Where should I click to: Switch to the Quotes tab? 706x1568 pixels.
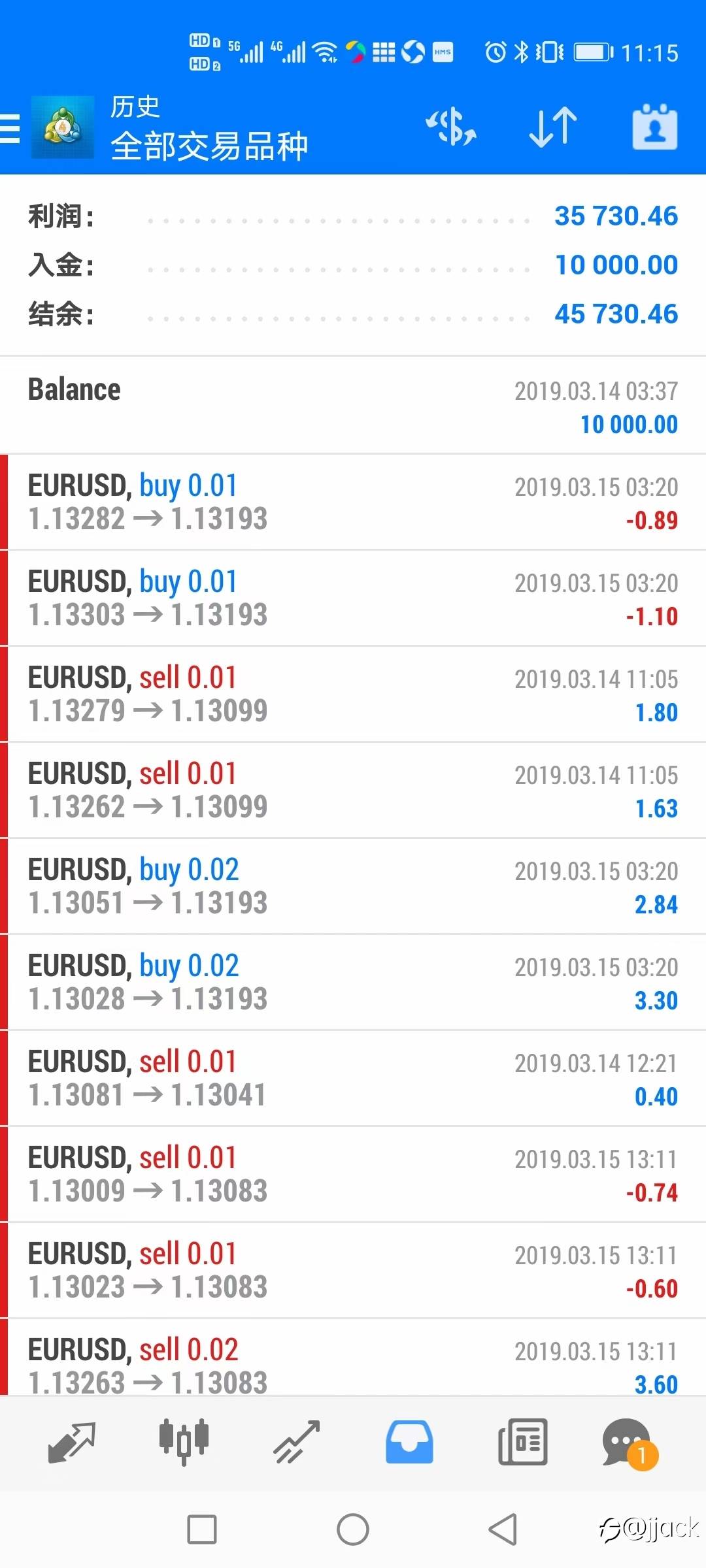(72, 1443)
